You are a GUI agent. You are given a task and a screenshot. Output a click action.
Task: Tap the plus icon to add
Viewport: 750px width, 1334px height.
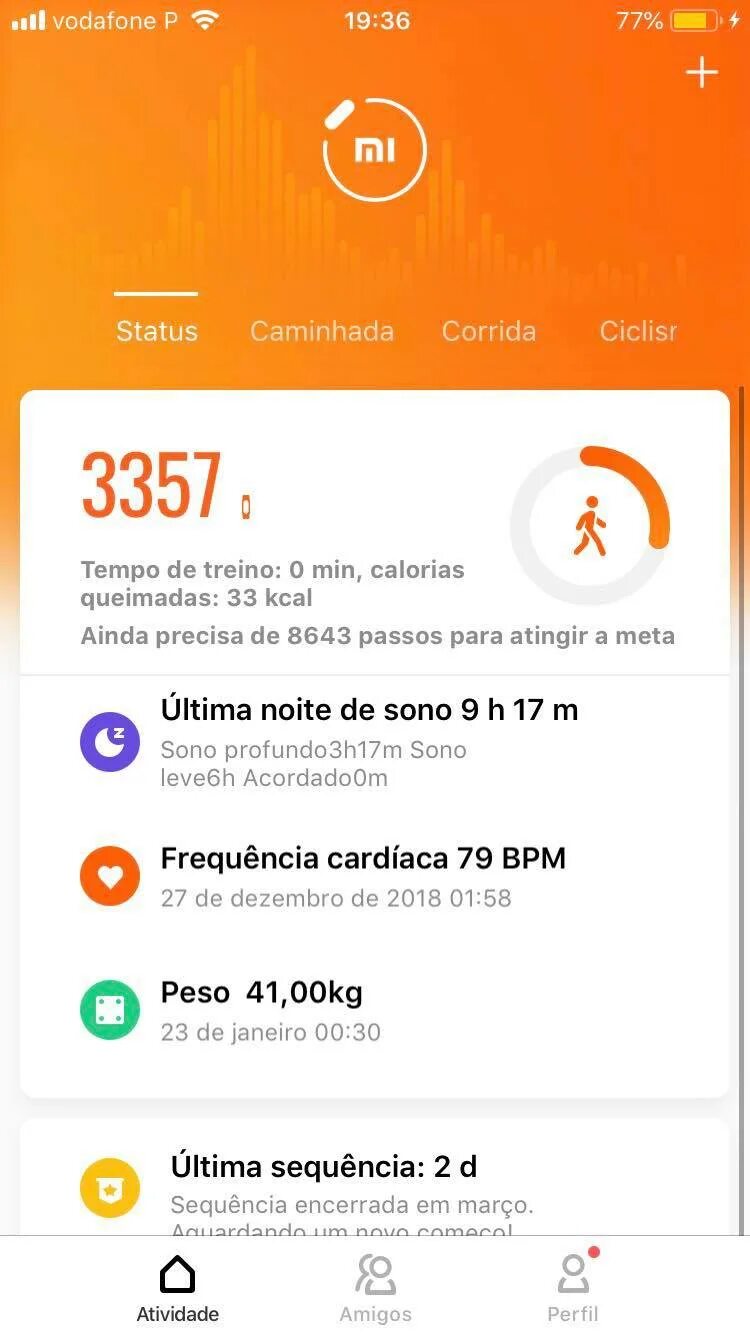pyautogui.click(x=702, y=73)
